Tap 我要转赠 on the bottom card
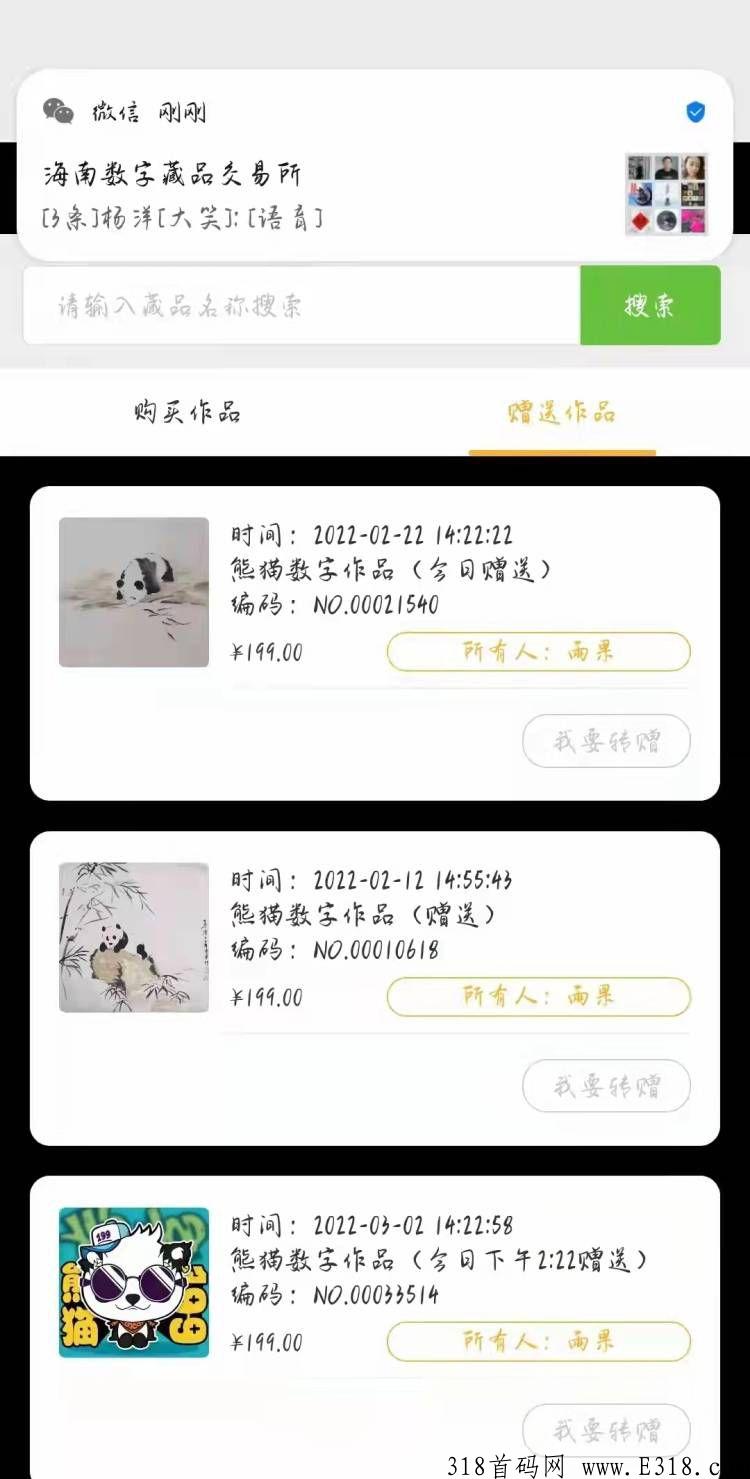 605,1430
